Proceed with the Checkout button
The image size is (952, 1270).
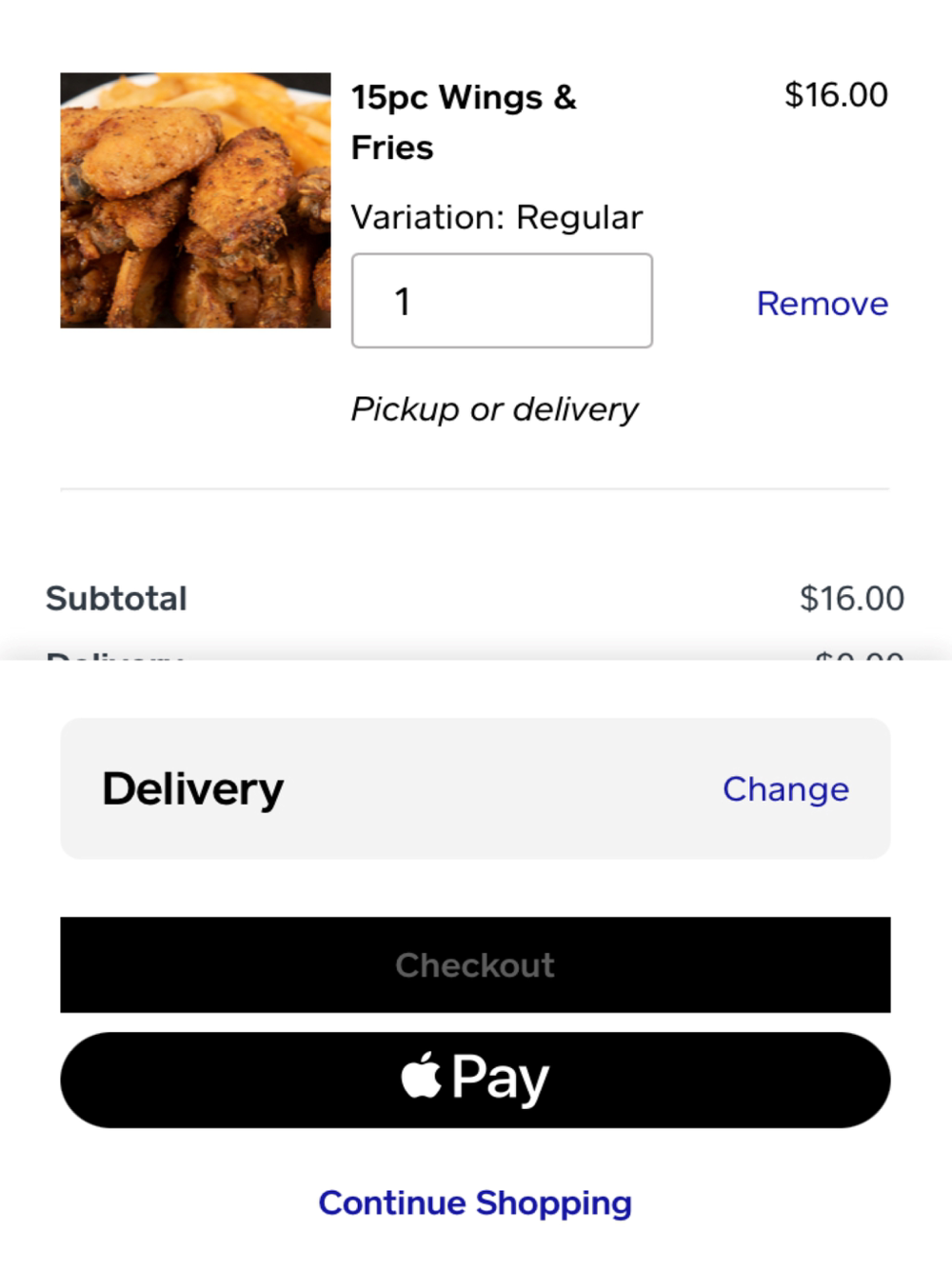coord(475,964)
